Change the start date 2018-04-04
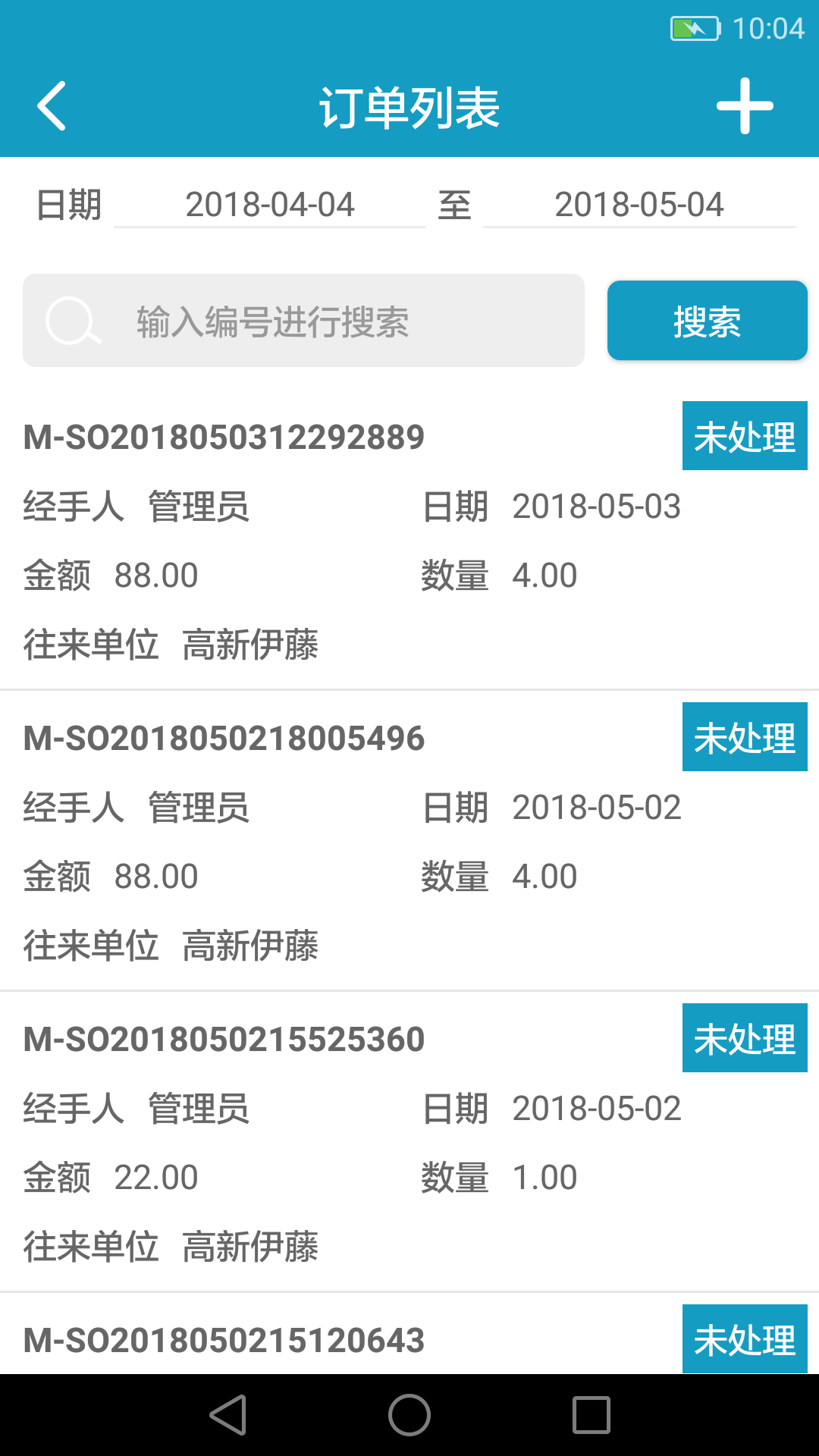The width and height of the screenshot is (819, 1456). coord(270,205)
